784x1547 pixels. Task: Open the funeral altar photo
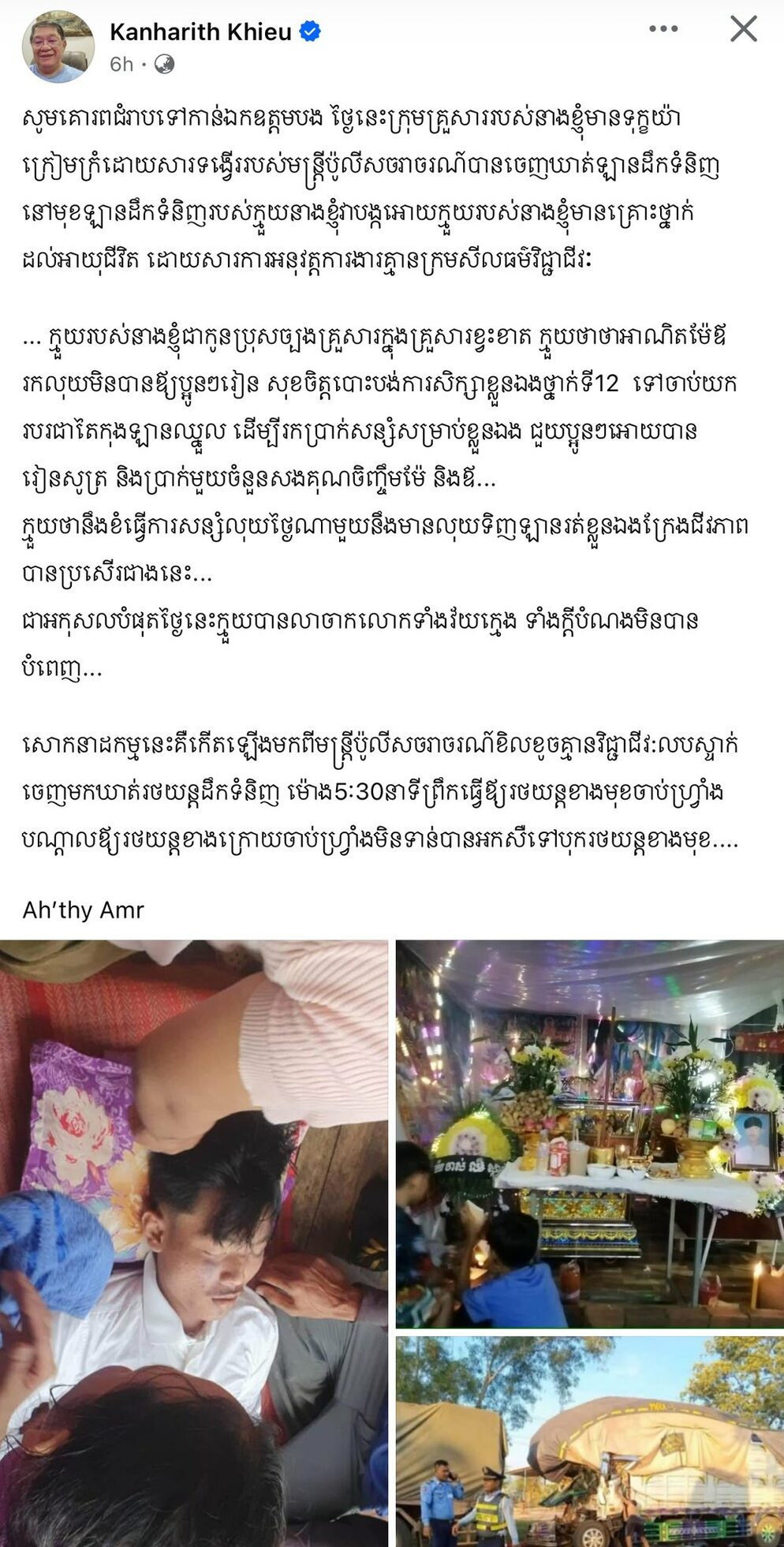[589, 1134]
